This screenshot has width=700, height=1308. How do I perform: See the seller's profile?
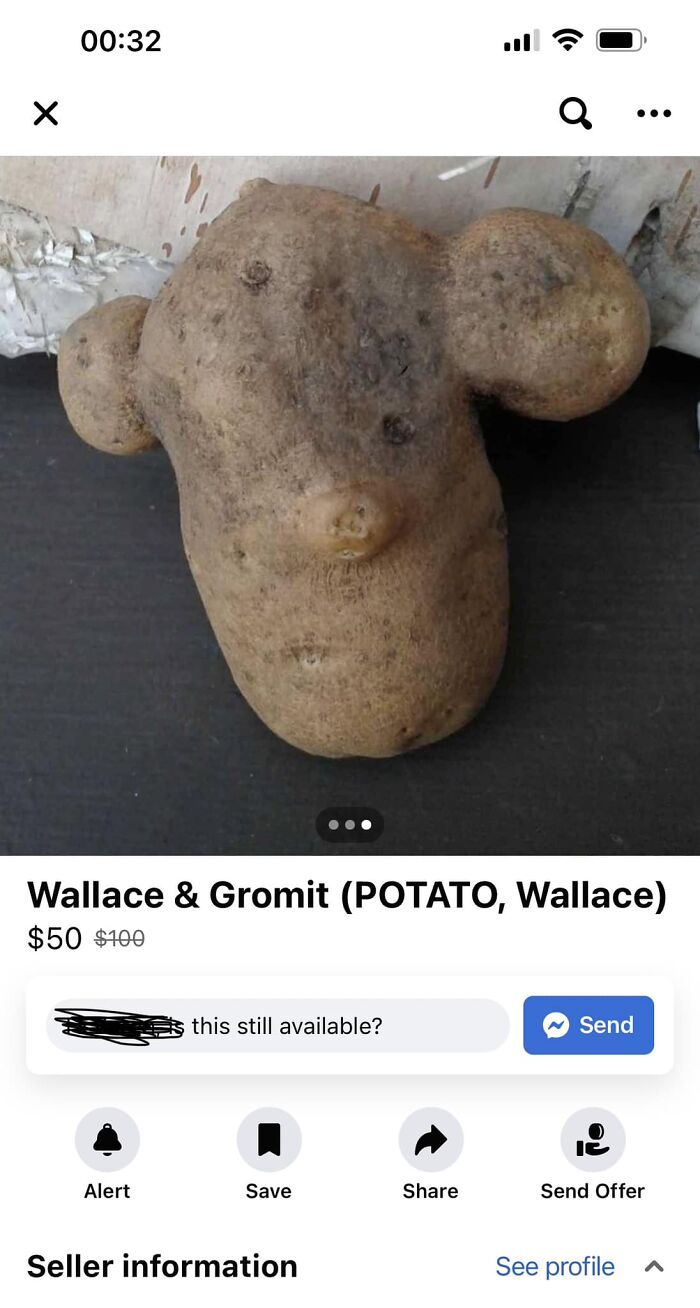pyautogui.click(x=555, y=1266)
